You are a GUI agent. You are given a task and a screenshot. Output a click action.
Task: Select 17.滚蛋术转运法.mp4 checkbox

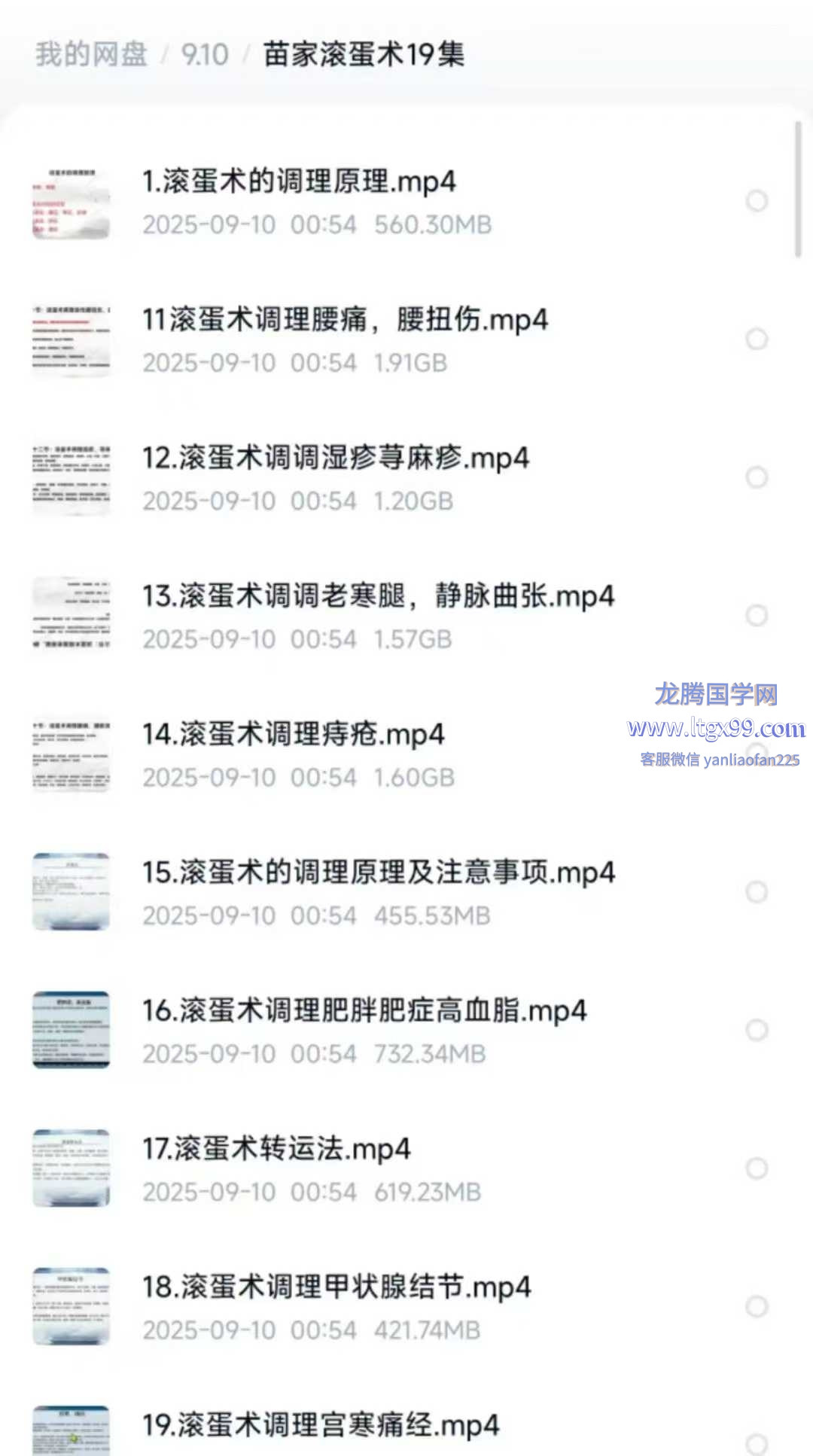(x=757, y=1168)
